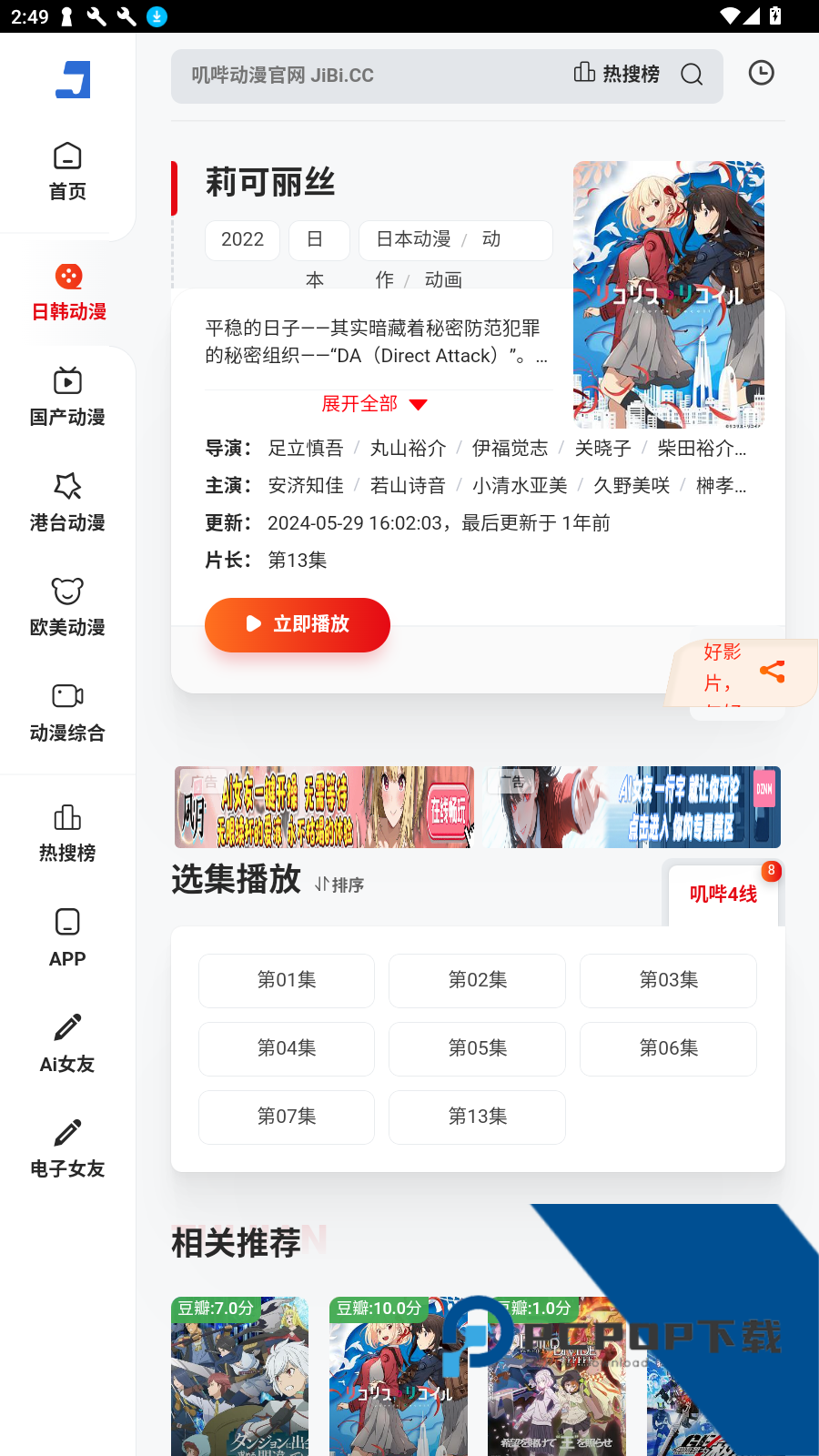Open the 热搜榜 ranking panel
The image size is (819, 1456).
(67, 833)
